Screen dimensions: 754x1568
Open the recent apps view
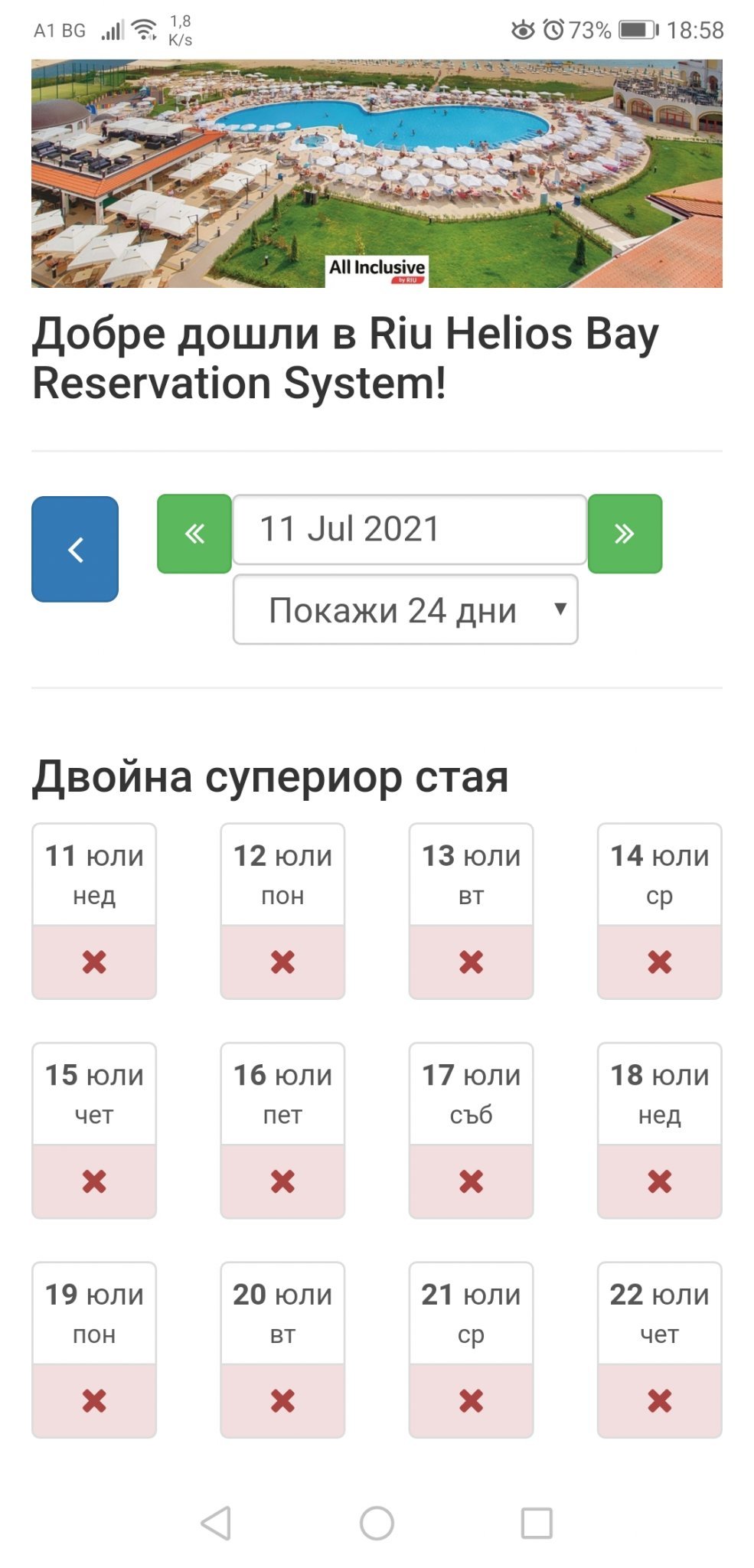tap(537, 1523)
